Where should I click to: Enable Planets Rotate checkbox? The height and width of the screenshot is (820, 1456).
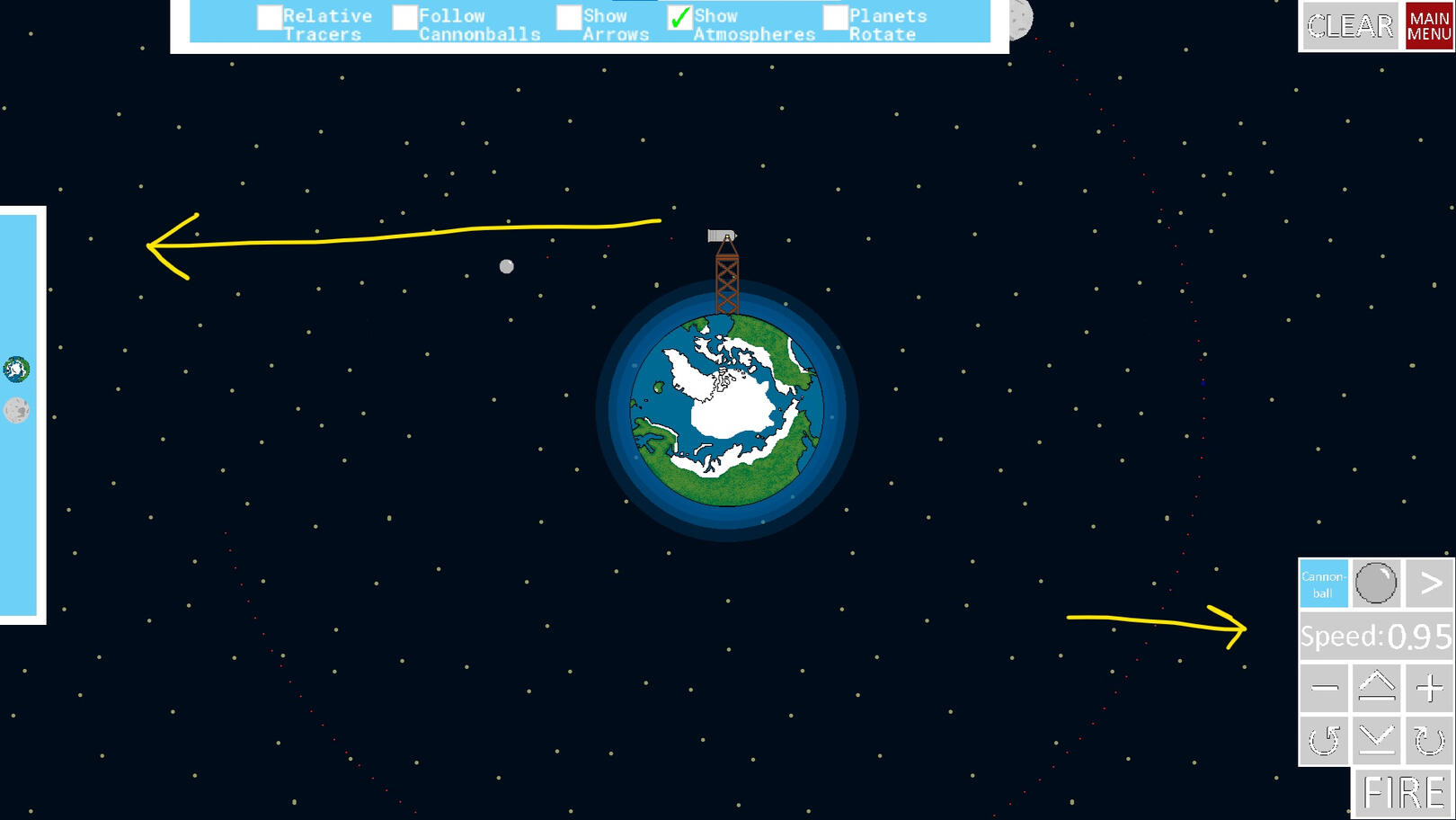pyautogui.click(x=835, y=18)
